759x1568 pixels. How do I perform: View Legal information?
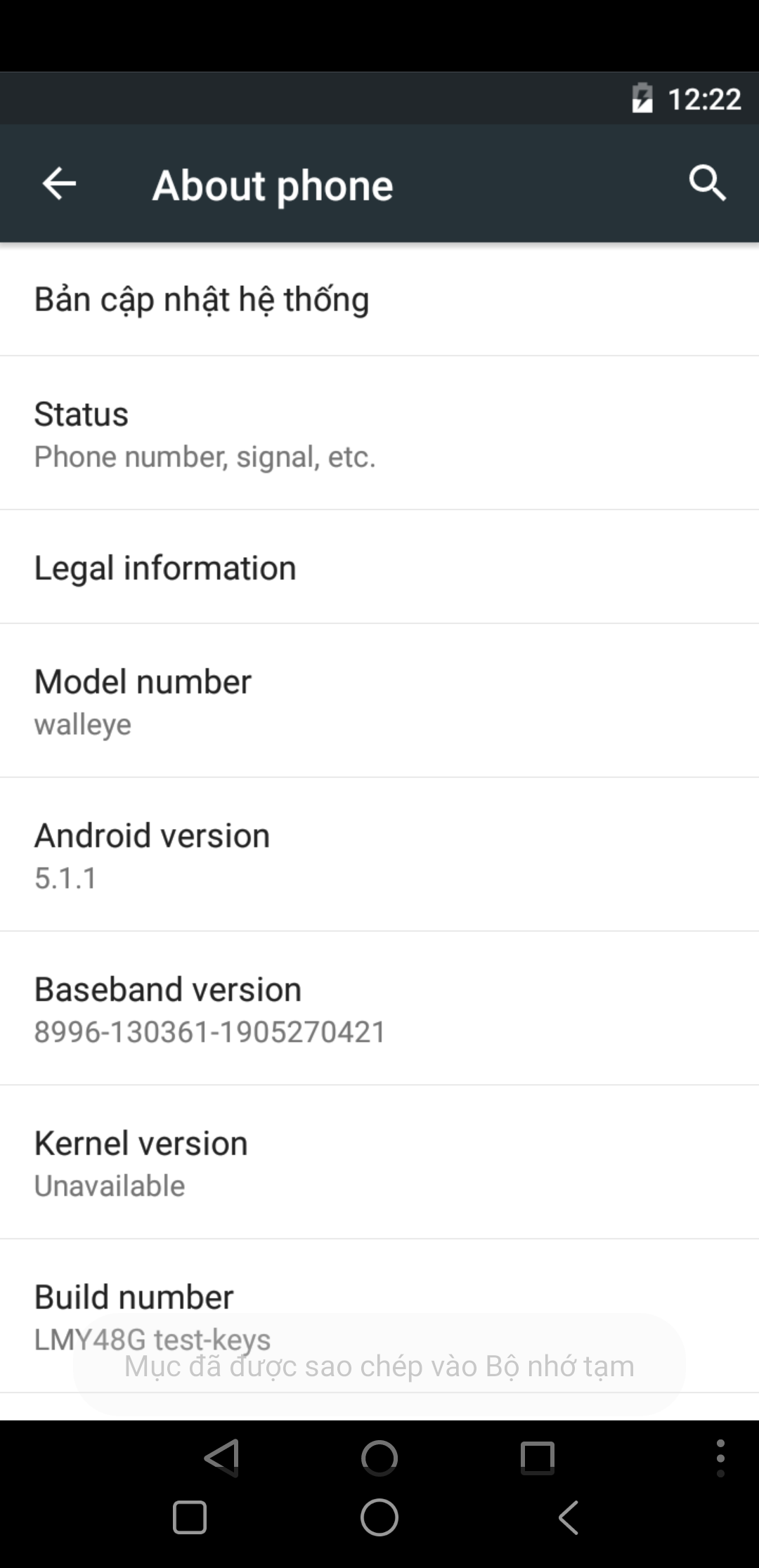379,568
